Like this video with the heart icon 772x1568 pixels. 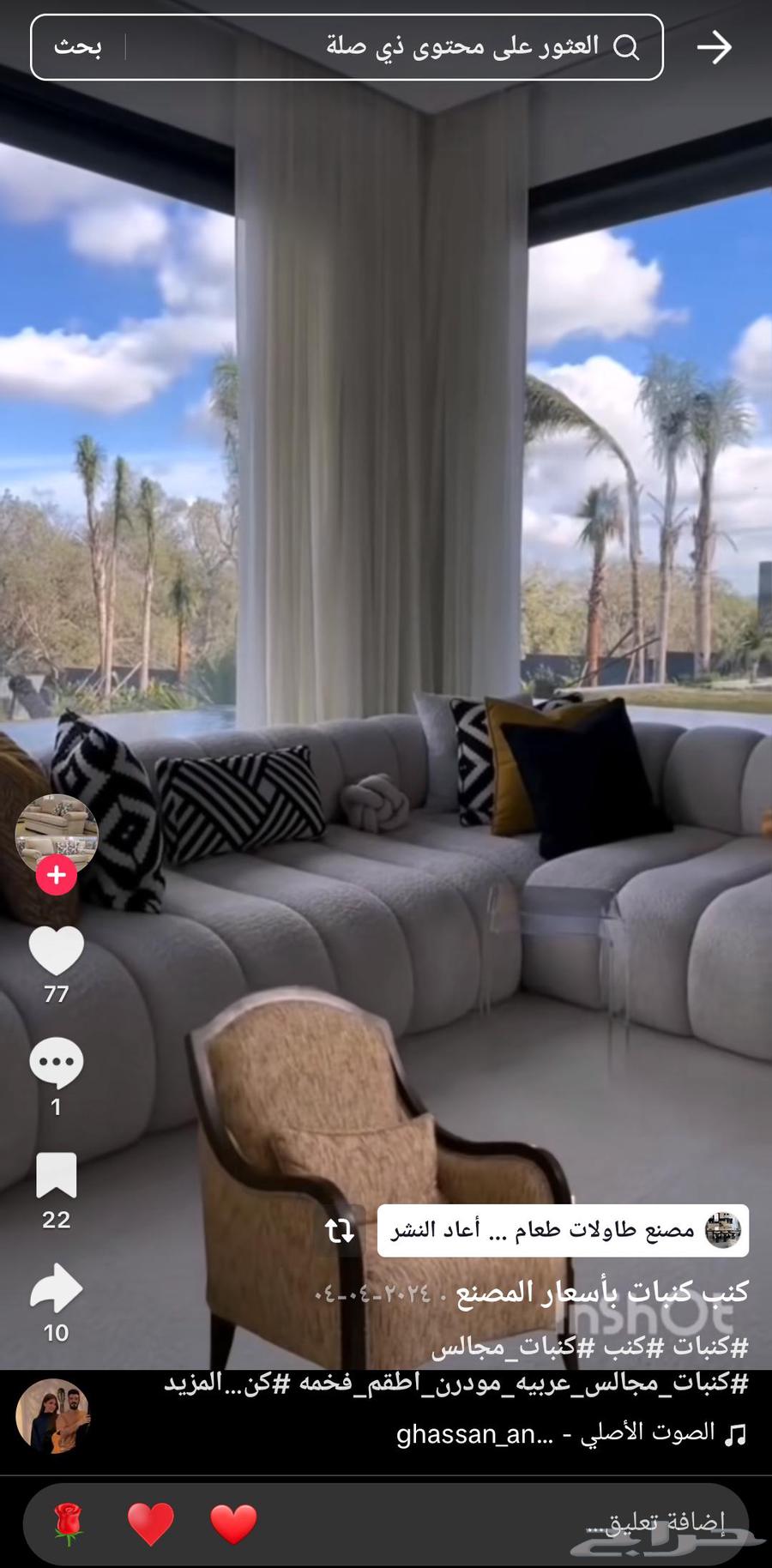tap(57, 951)
